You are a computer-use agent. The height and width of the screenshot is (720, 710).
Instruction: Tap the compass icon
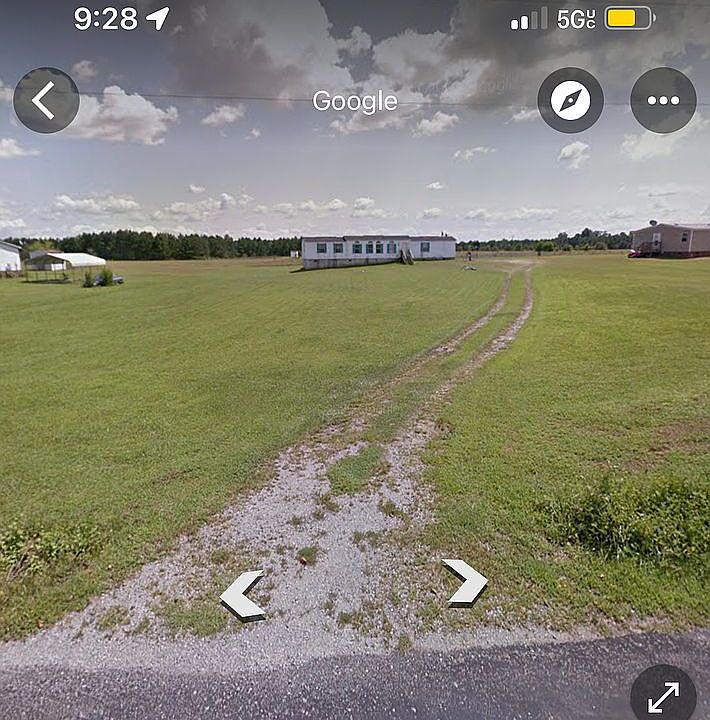[x=570, y=100]
